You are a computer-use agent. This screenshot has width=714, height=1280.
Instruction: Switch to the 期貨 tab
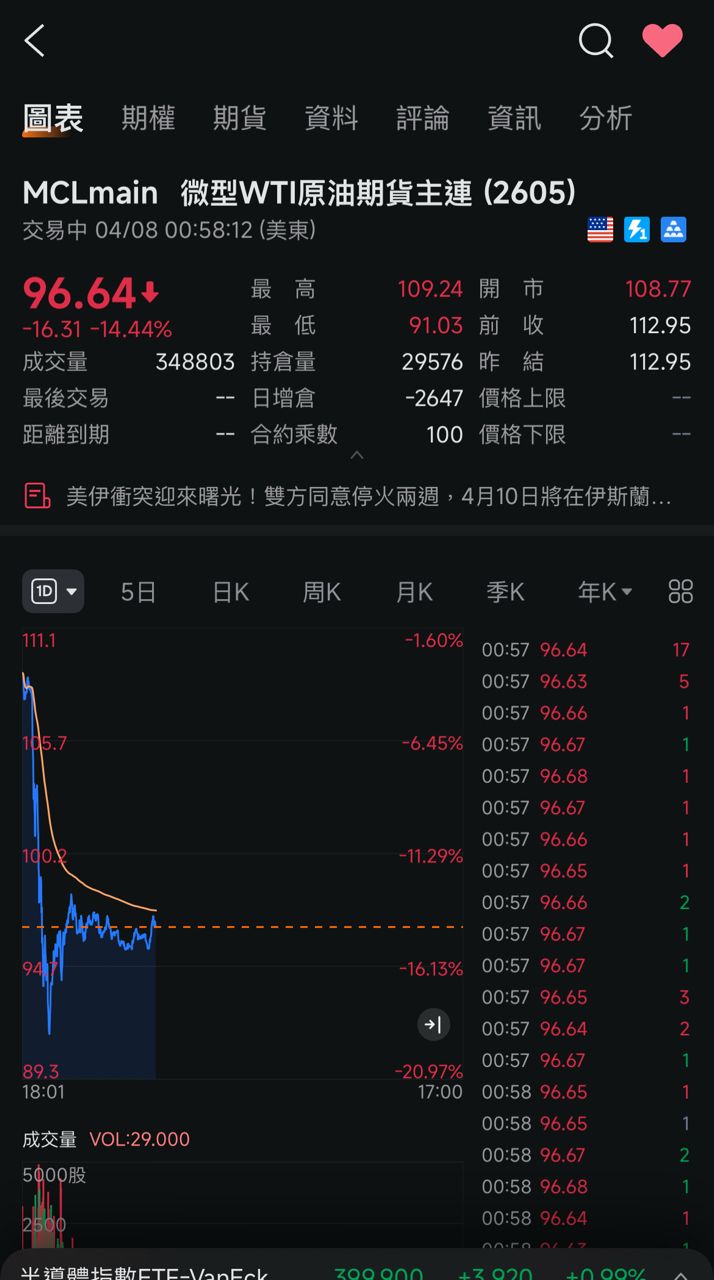(x=240, y=118)
